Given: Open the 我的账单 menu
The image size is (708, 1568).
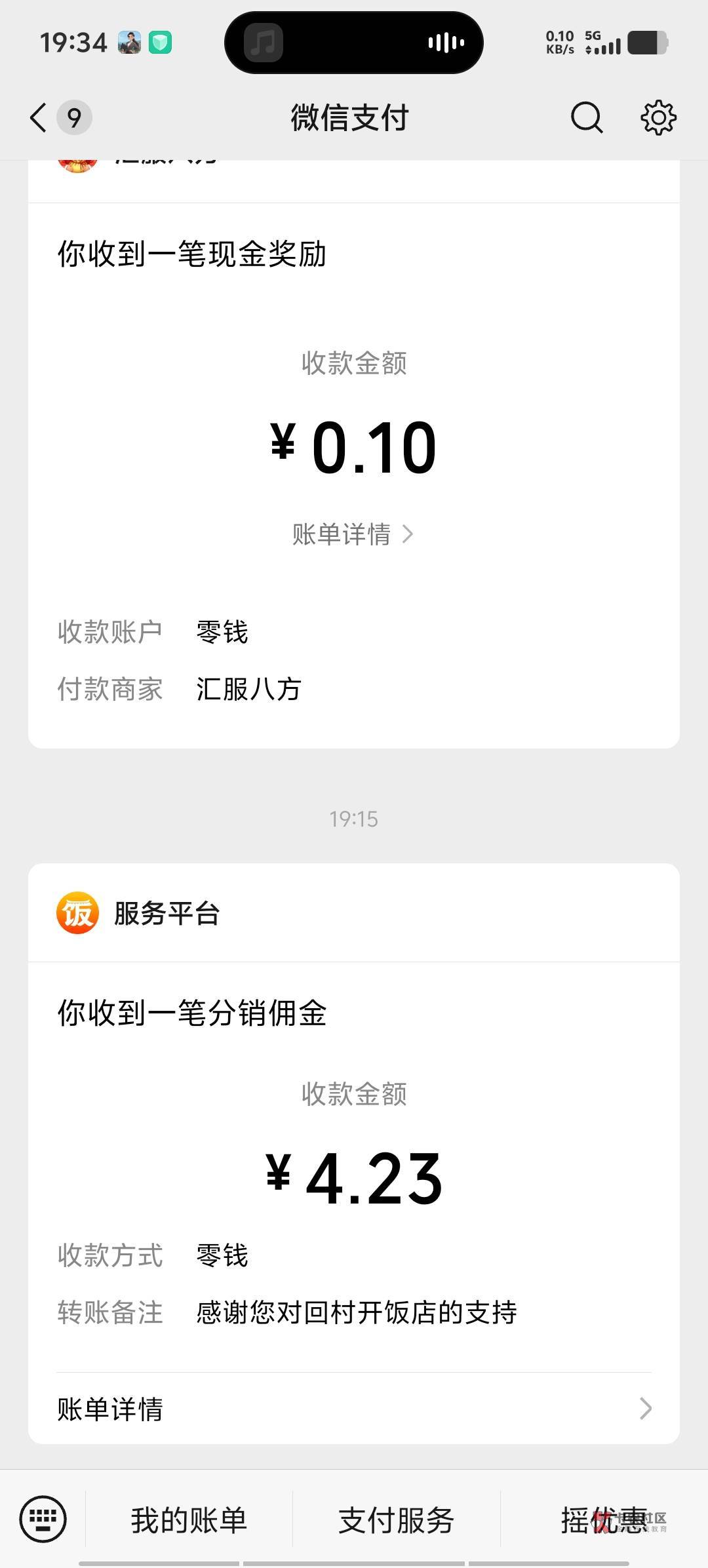Looking at the screenshot, I should 189,1520.
